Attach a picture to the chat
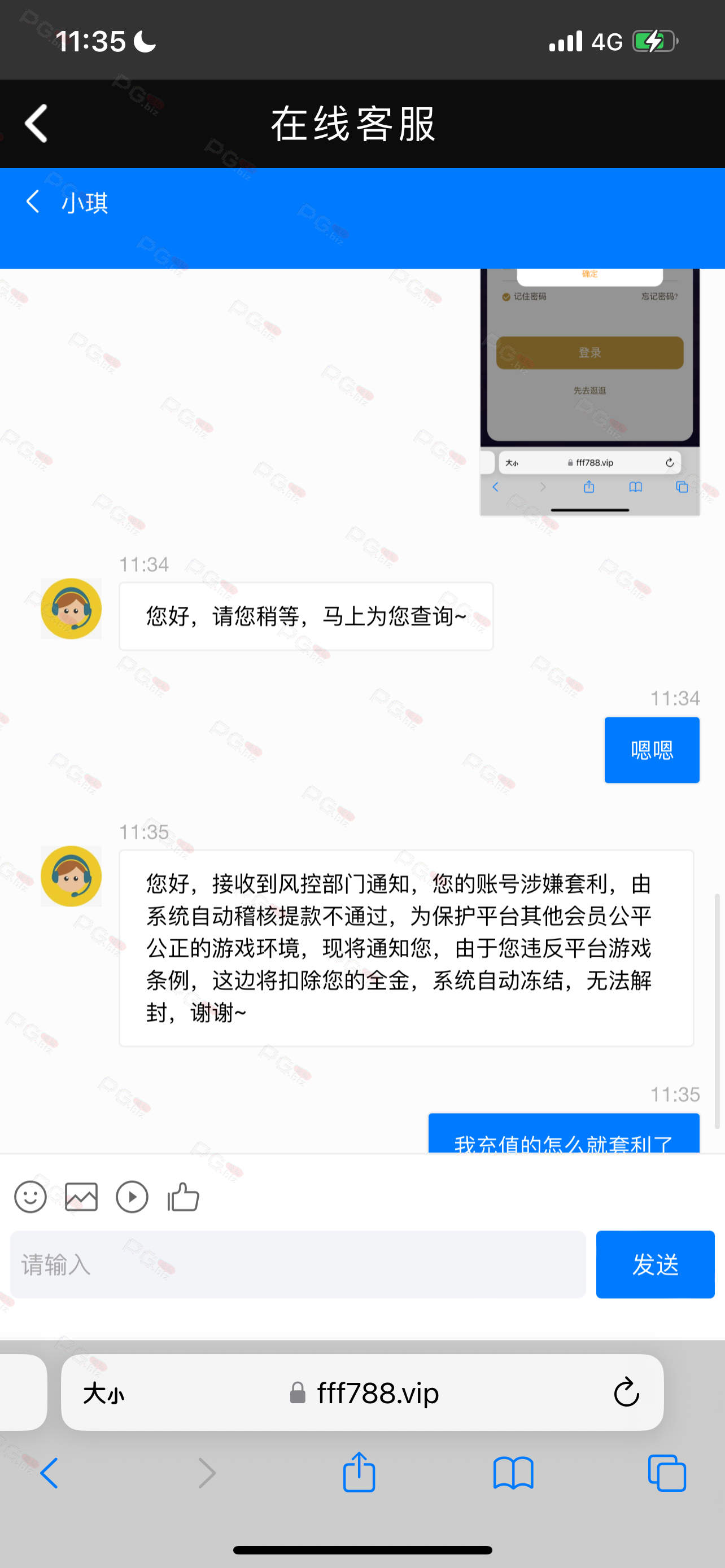The image size is (725, 1568). [81, 1197]
